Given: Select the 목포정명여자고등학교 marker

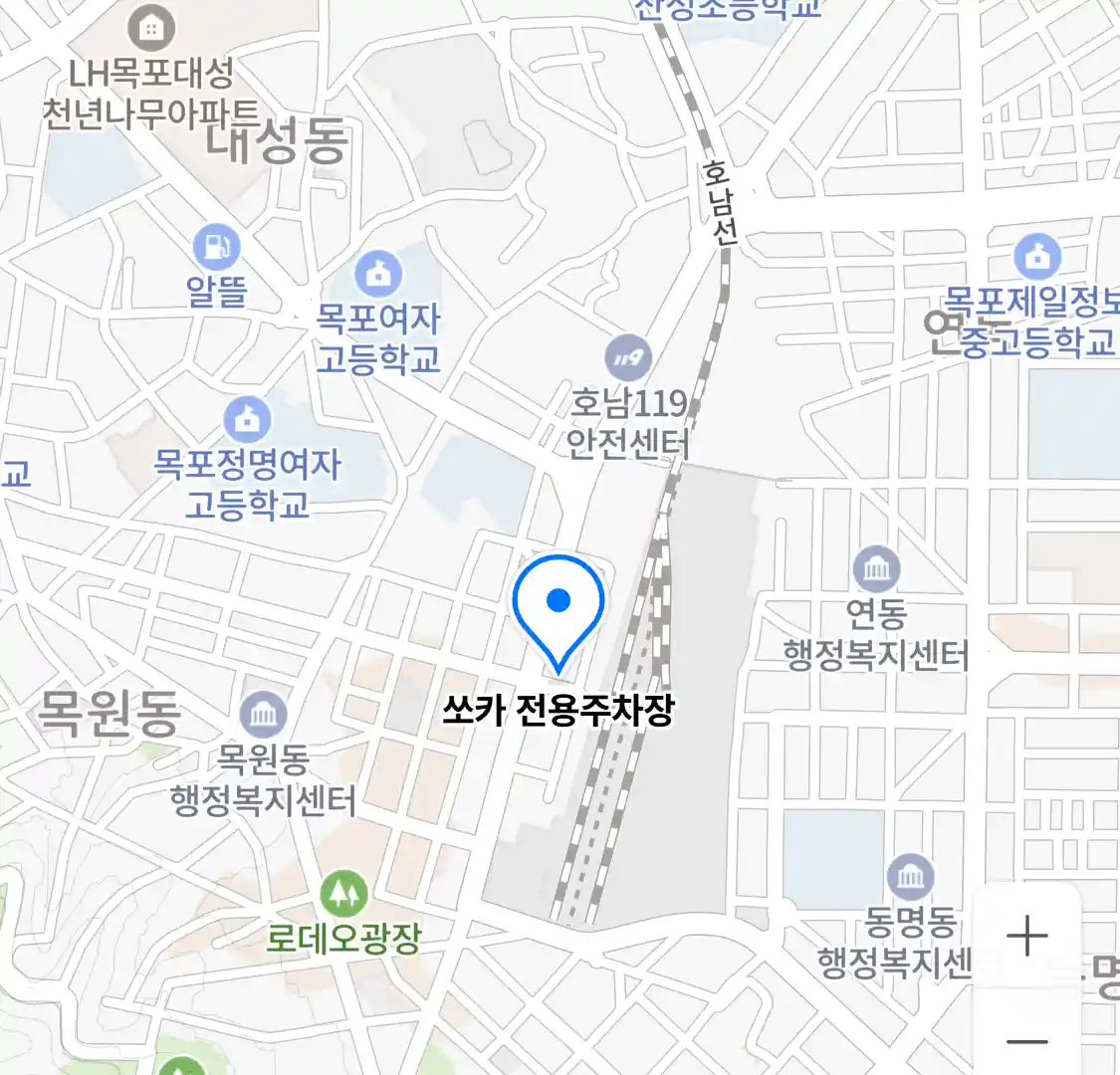Looking at the screenshot, I should (x=247, y=419).
